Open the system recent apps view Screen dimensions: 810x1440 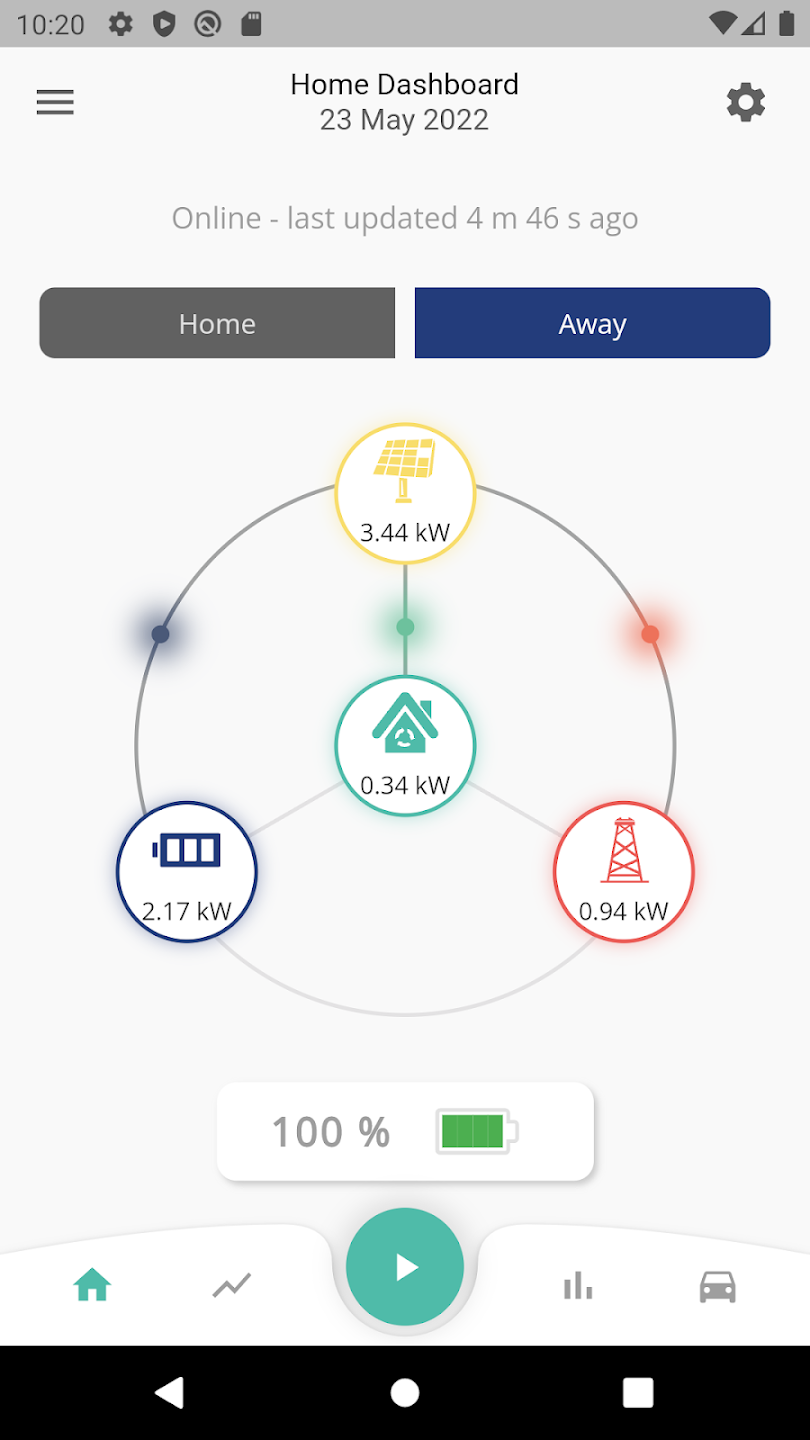pos(638,1392)
